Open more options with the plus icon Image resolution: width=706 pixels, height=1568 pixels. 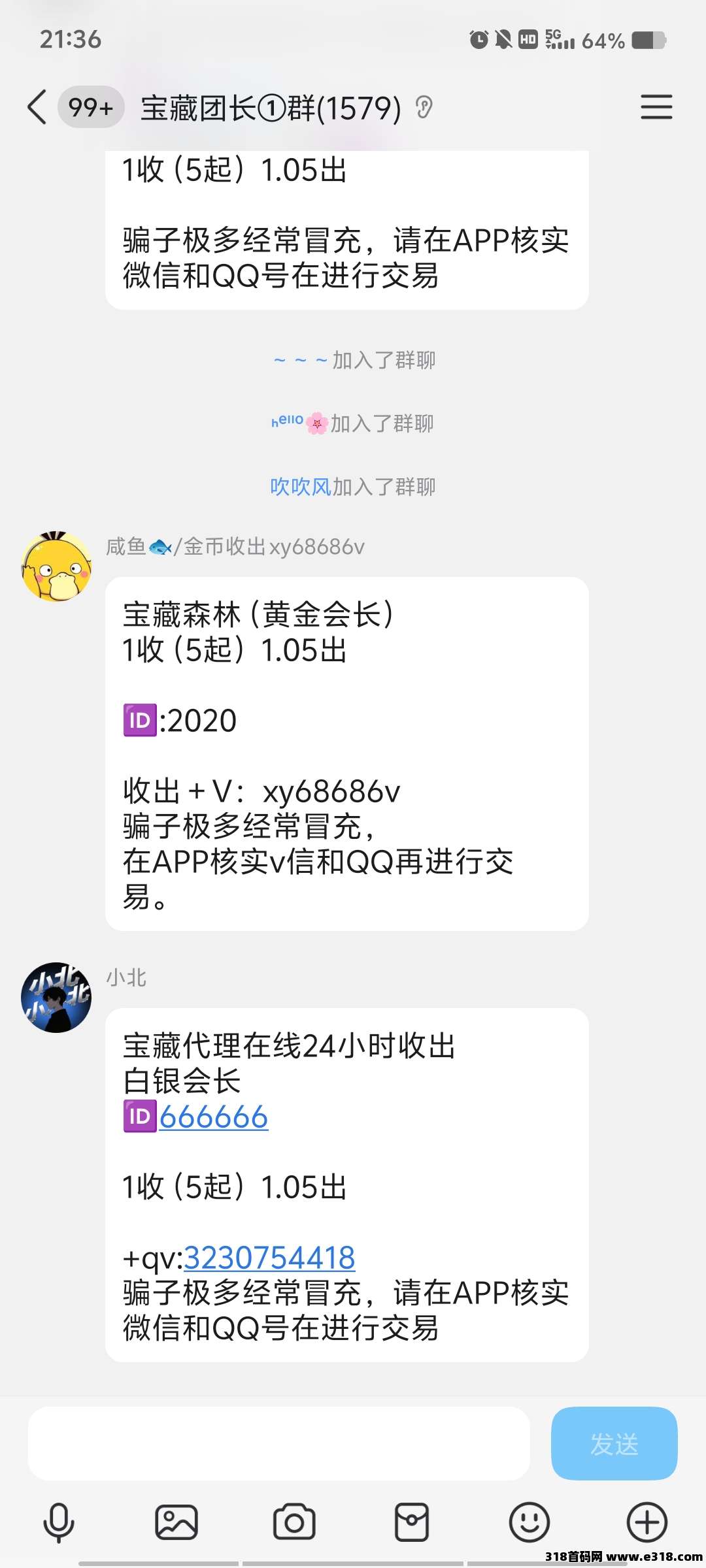647,1522
